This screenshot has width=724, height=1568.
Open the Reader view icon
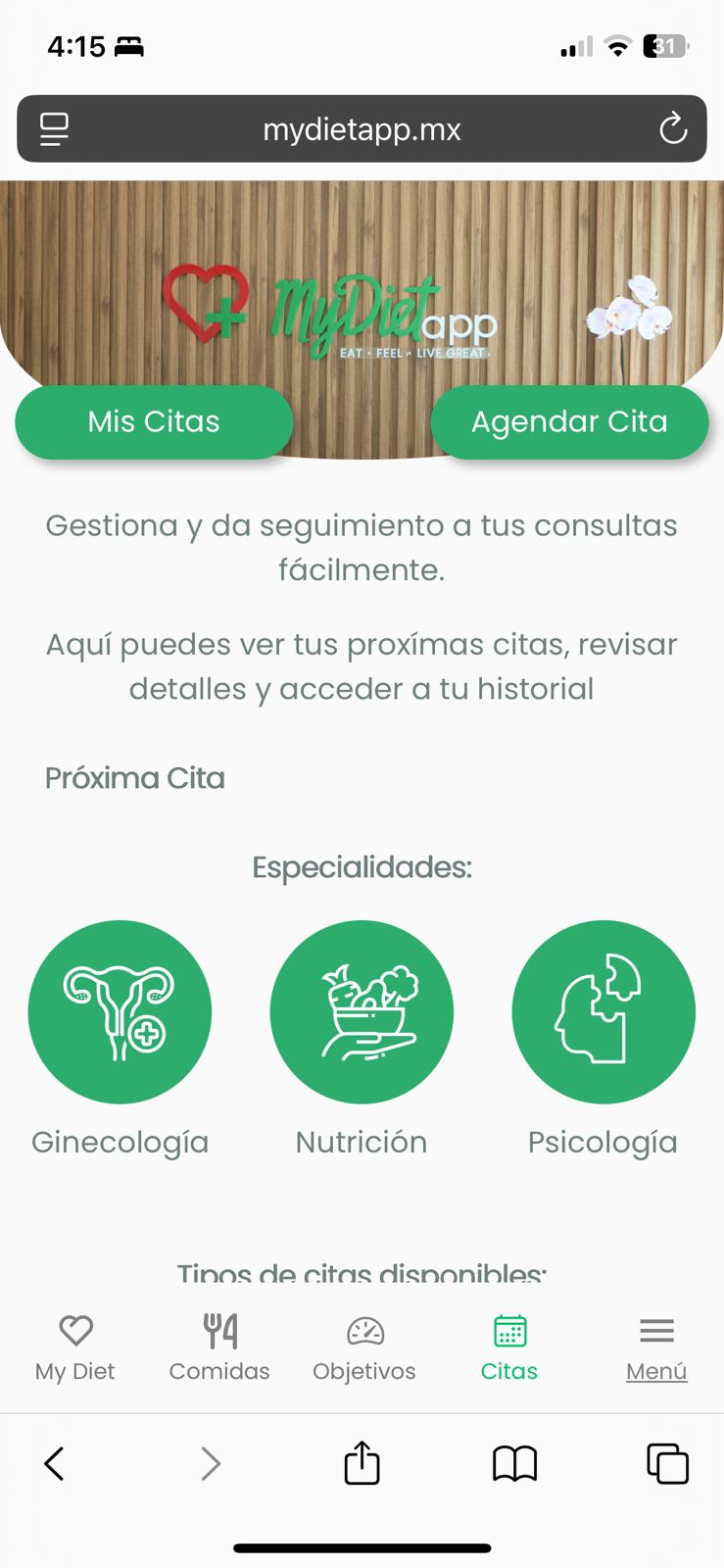(54, 128)
